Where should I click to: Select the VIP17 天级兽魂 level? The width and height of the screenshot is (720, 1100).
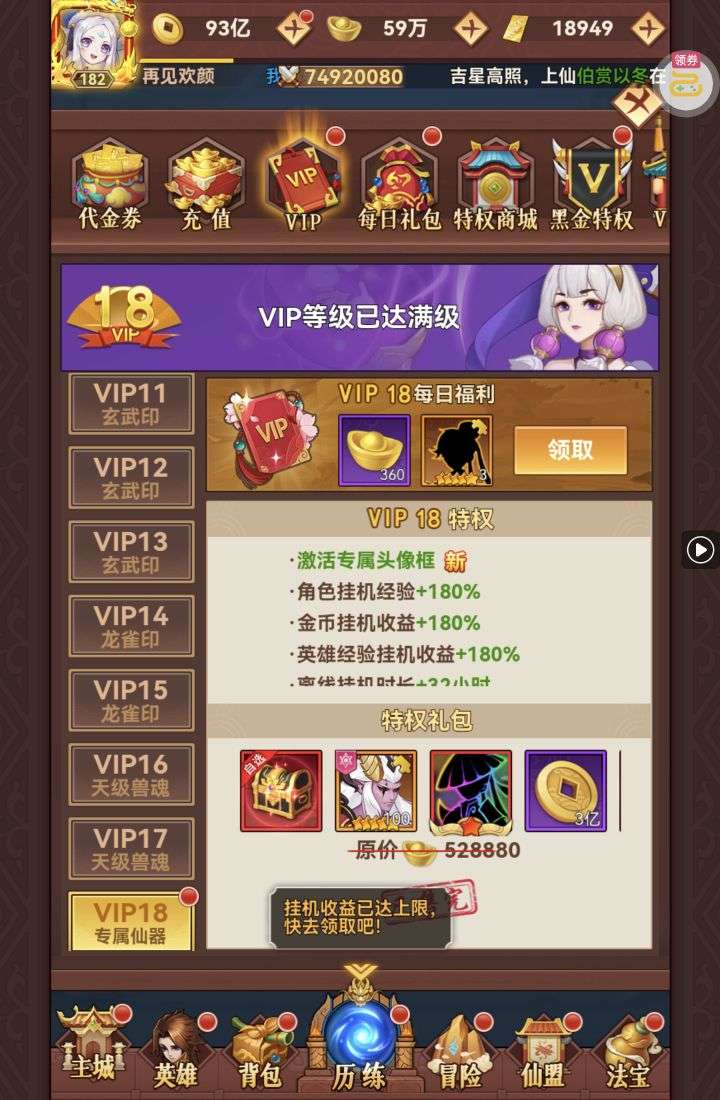pos(131,848)
